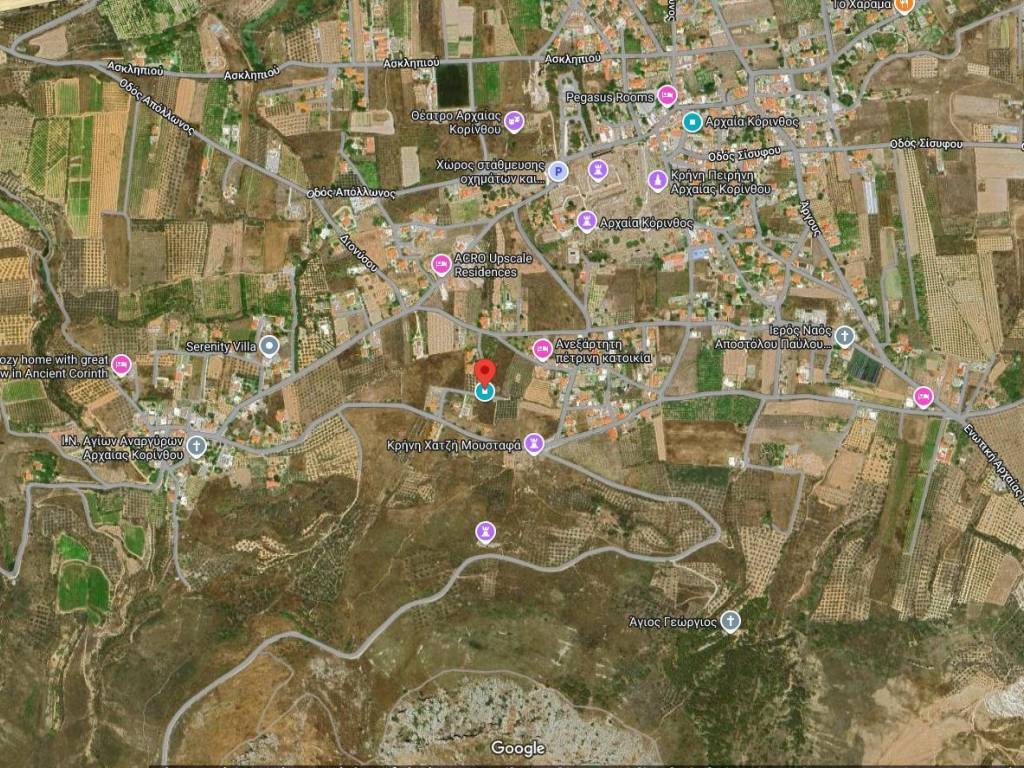Tap the red location pin
This screenshot has height=768, width=1024.
484,372
